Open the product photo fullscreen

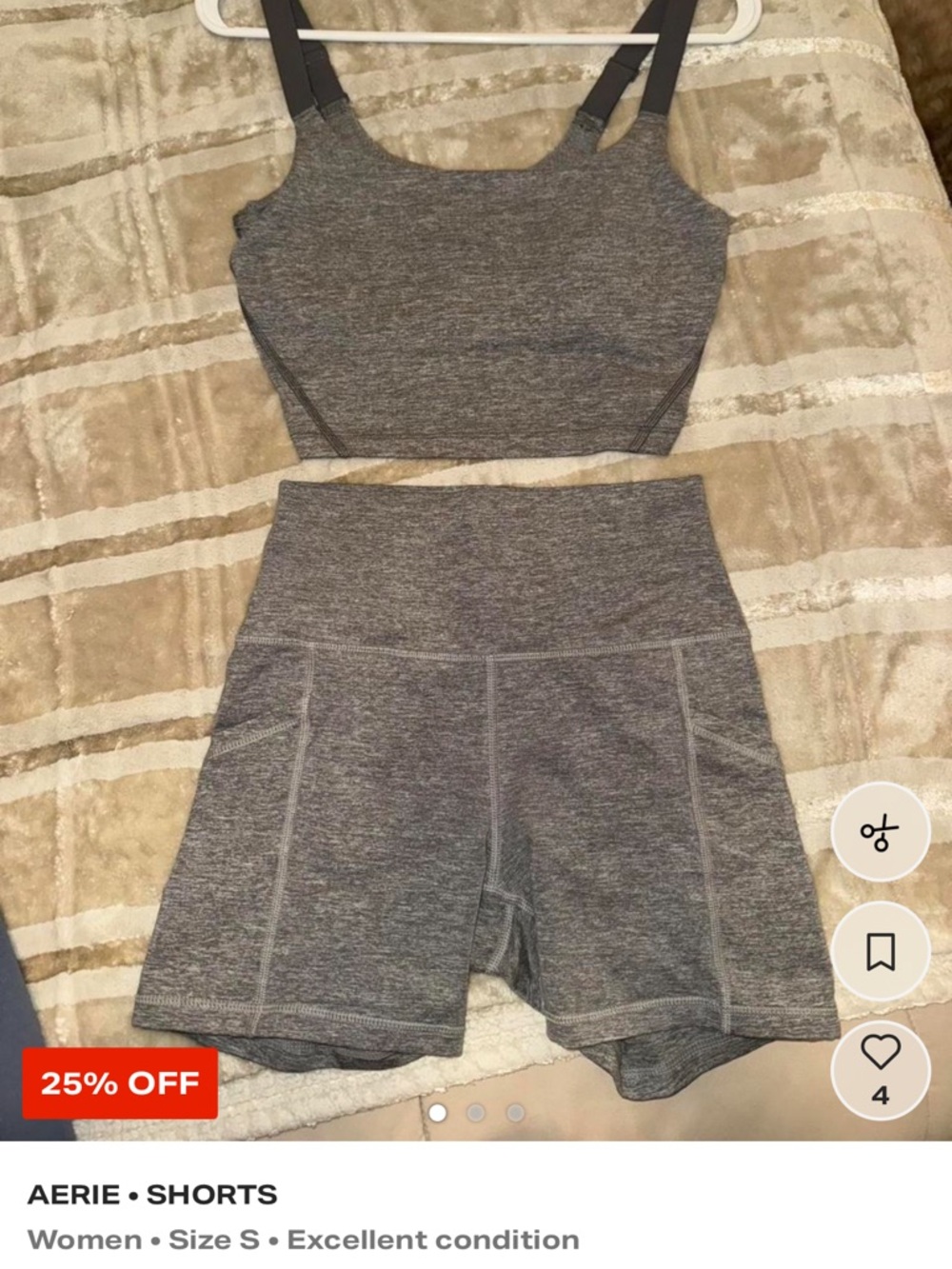click(476, 571)
